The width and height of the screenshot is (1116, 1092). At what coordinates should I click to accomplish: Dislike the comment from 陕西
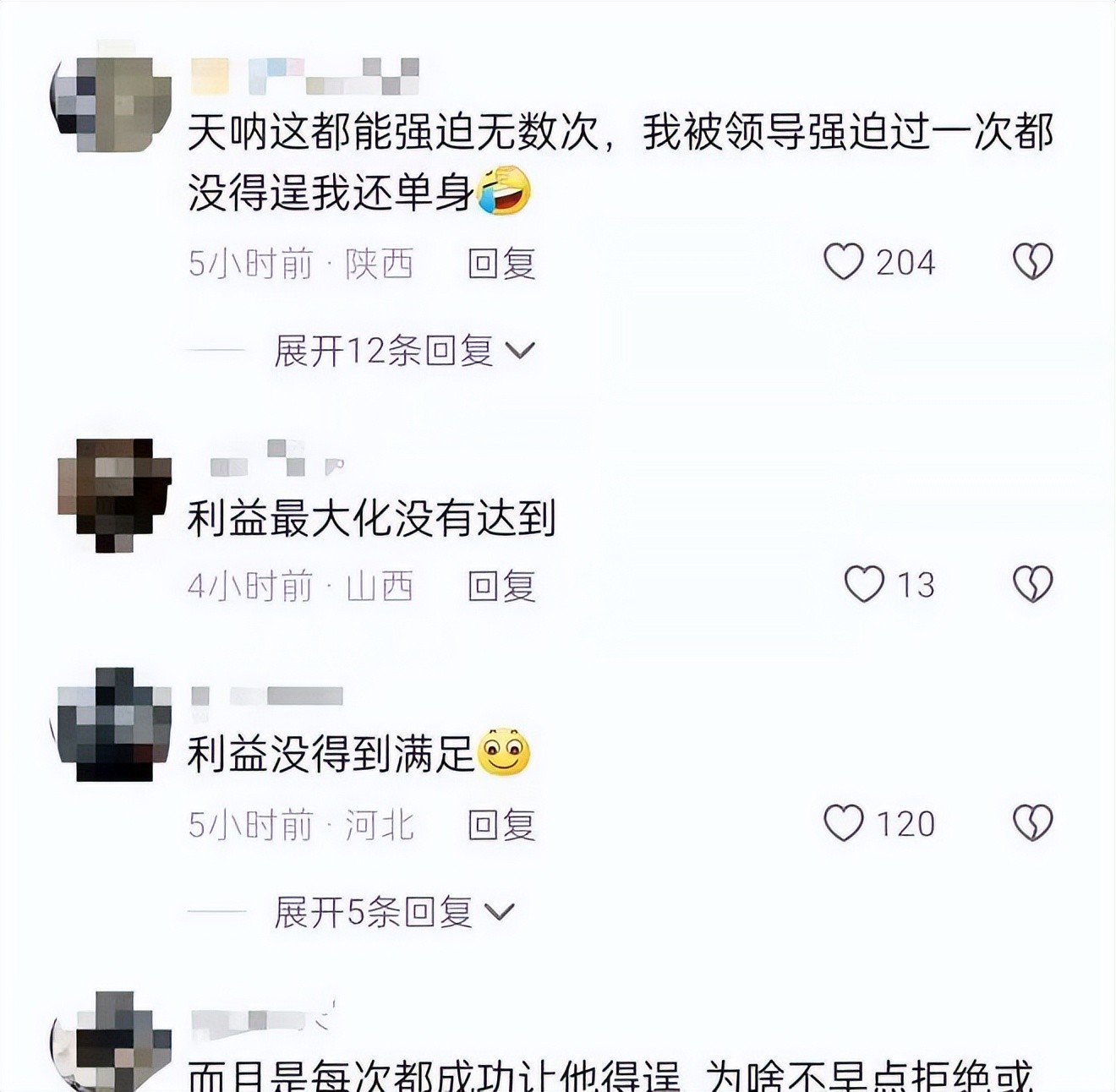point(1032,262)
